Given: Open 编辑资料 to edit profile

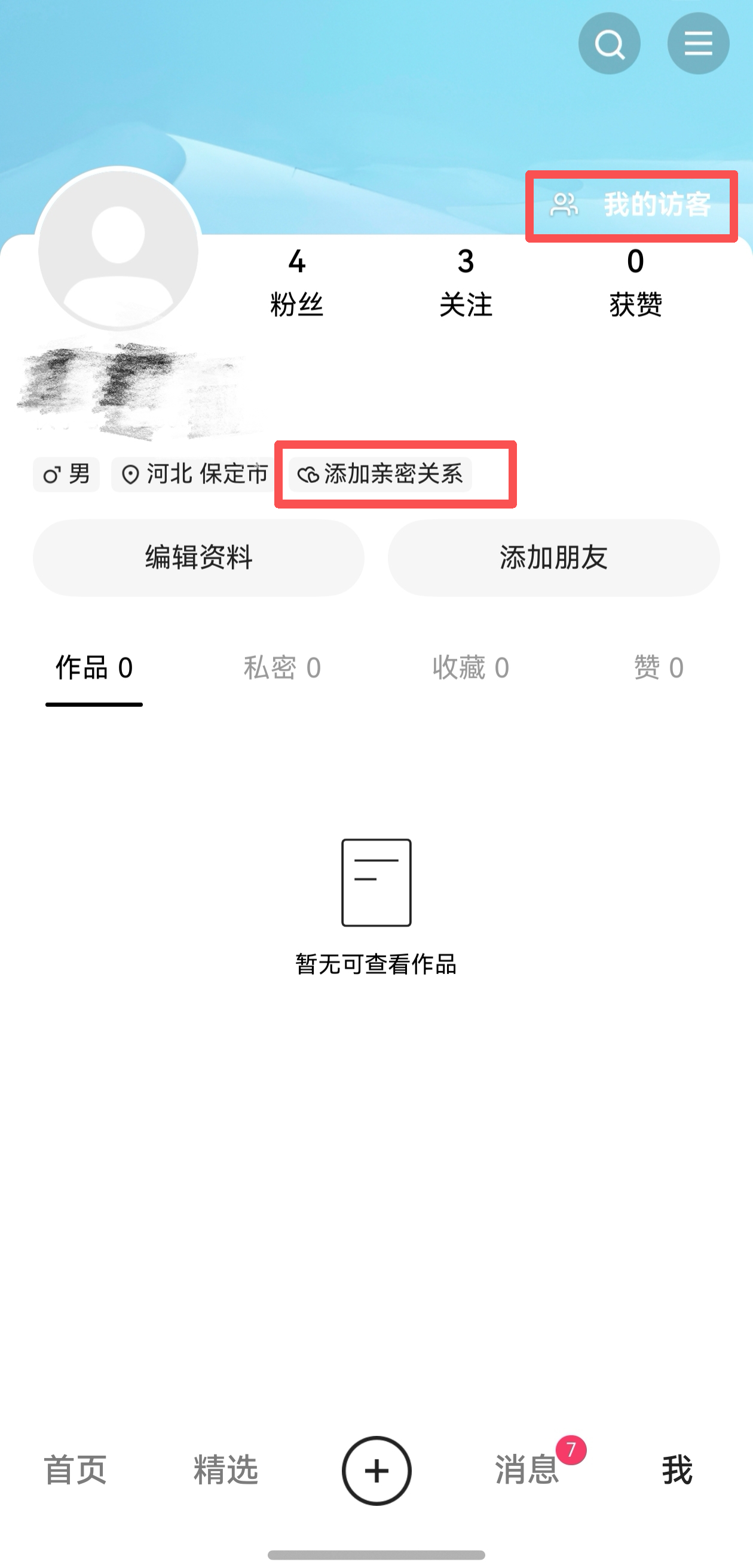Looking at the screenshot, I should [x=198, y=558].
